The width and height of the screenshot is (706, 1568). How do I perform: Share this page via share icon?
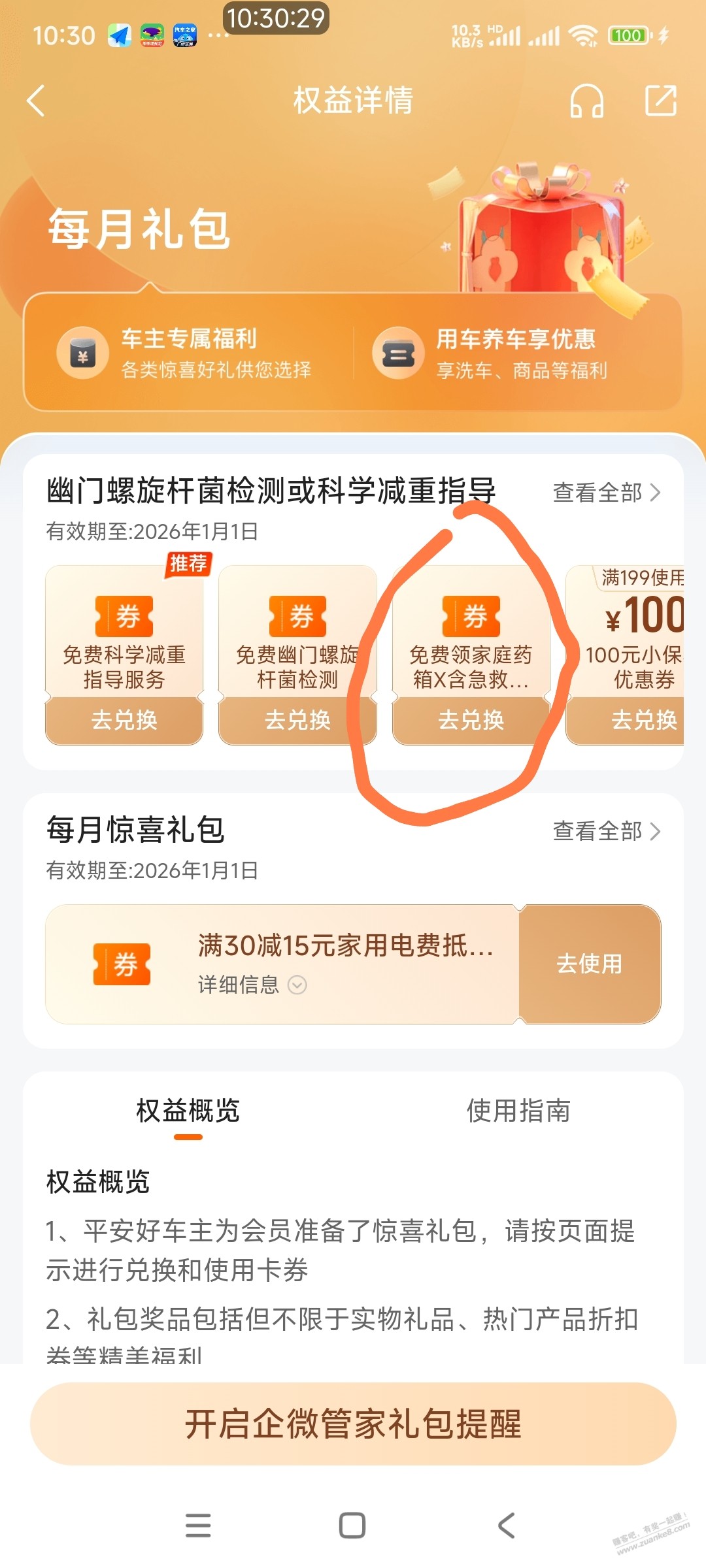tap(660, 101)
